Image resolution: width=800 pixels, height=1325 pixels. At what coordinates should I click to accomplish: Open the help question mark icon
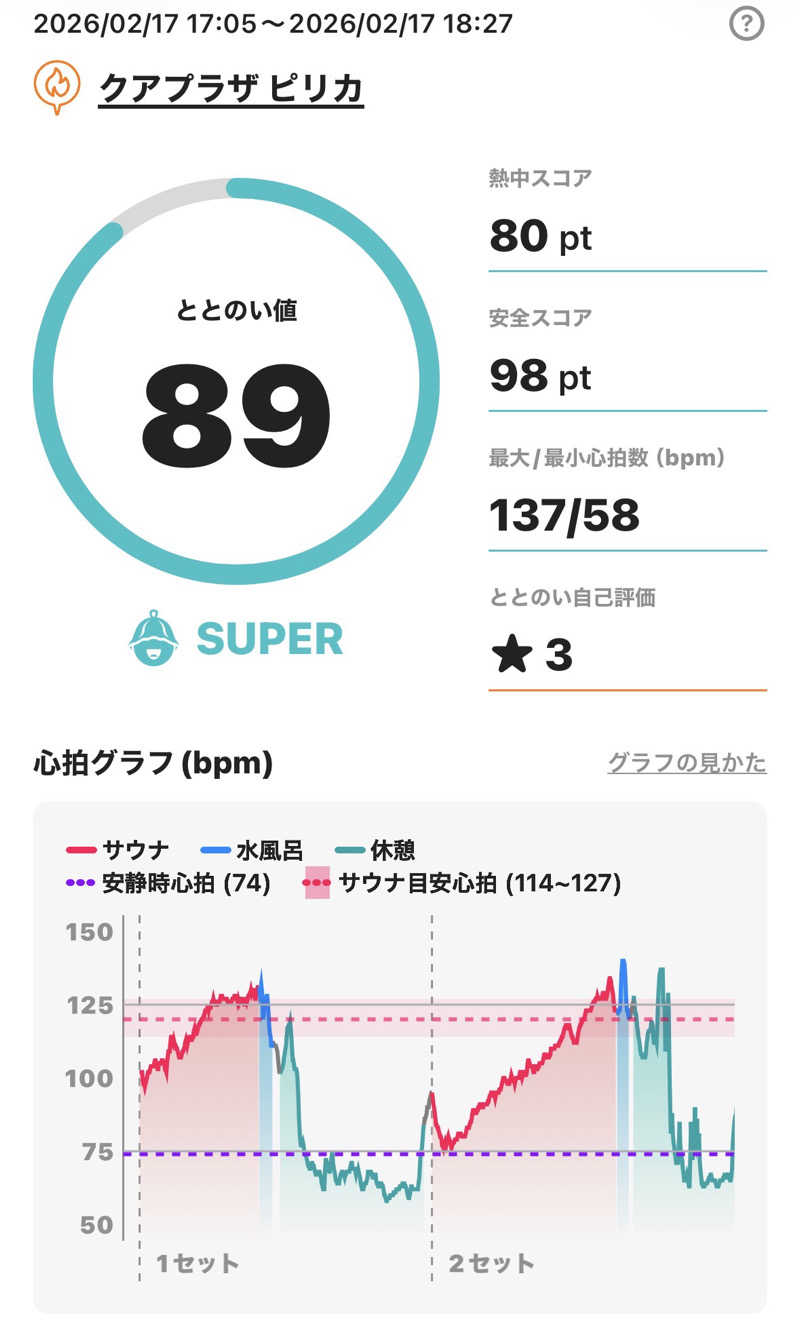746,23
